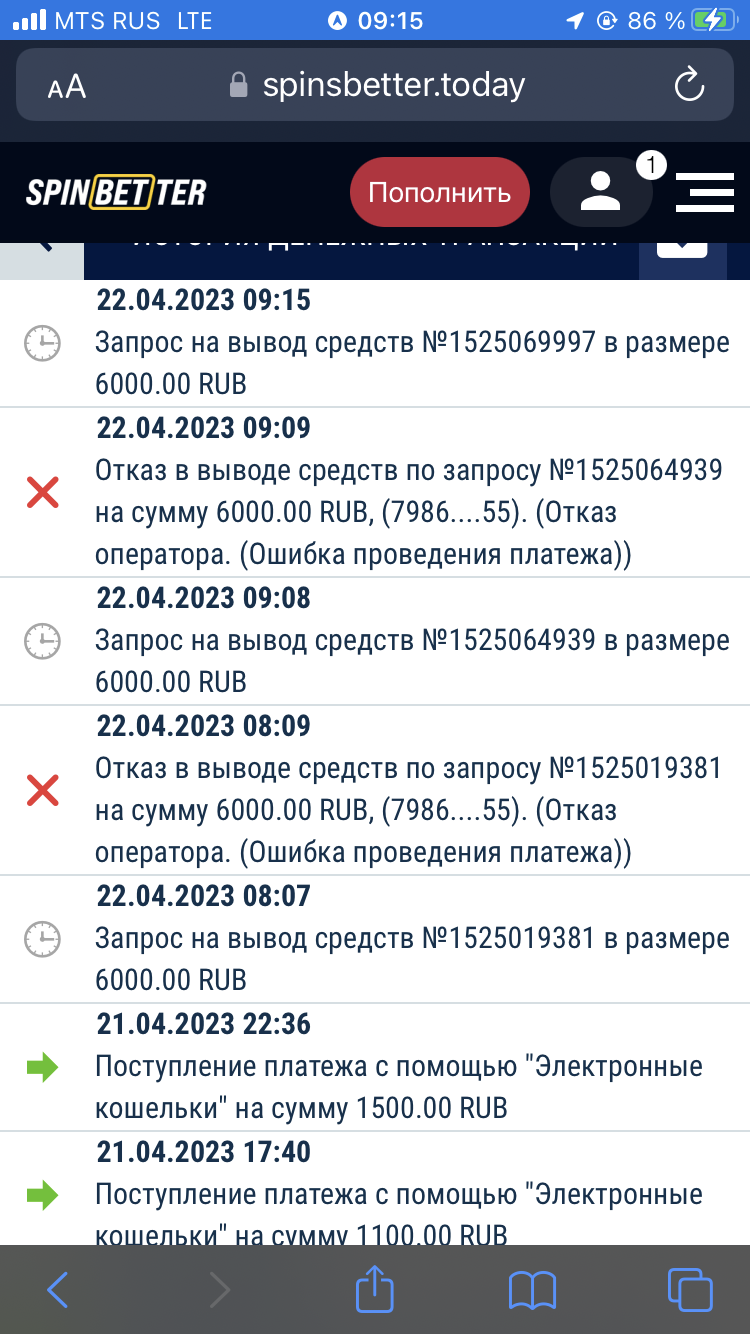This screenshot has width=750, height=1334.
Task: Tap the Пополнить deposit button
Action: coord(439,192)
